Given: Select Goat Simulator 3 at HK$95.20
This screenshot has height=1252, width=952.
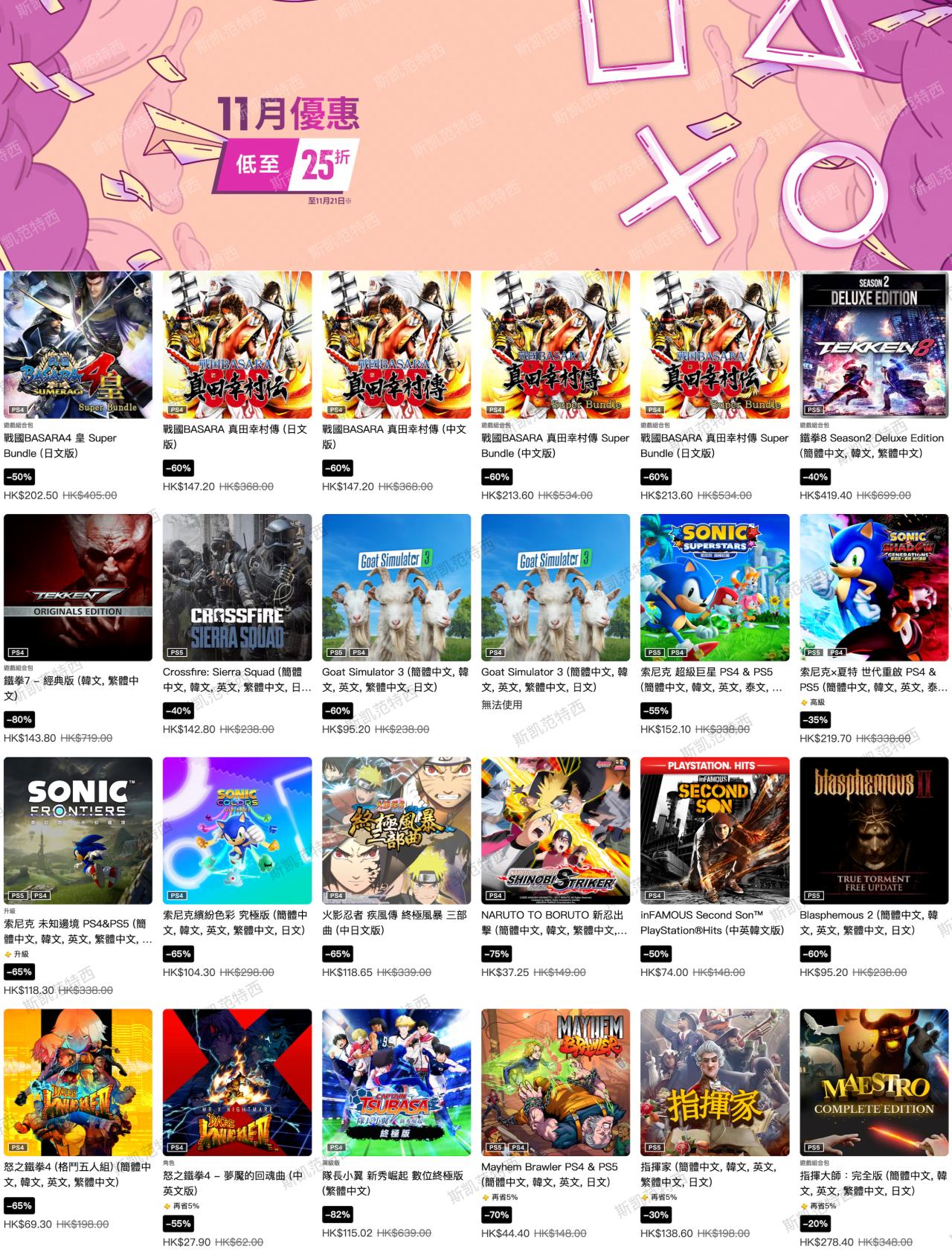Looking at the screenshot, I should (x=396, y=587).
